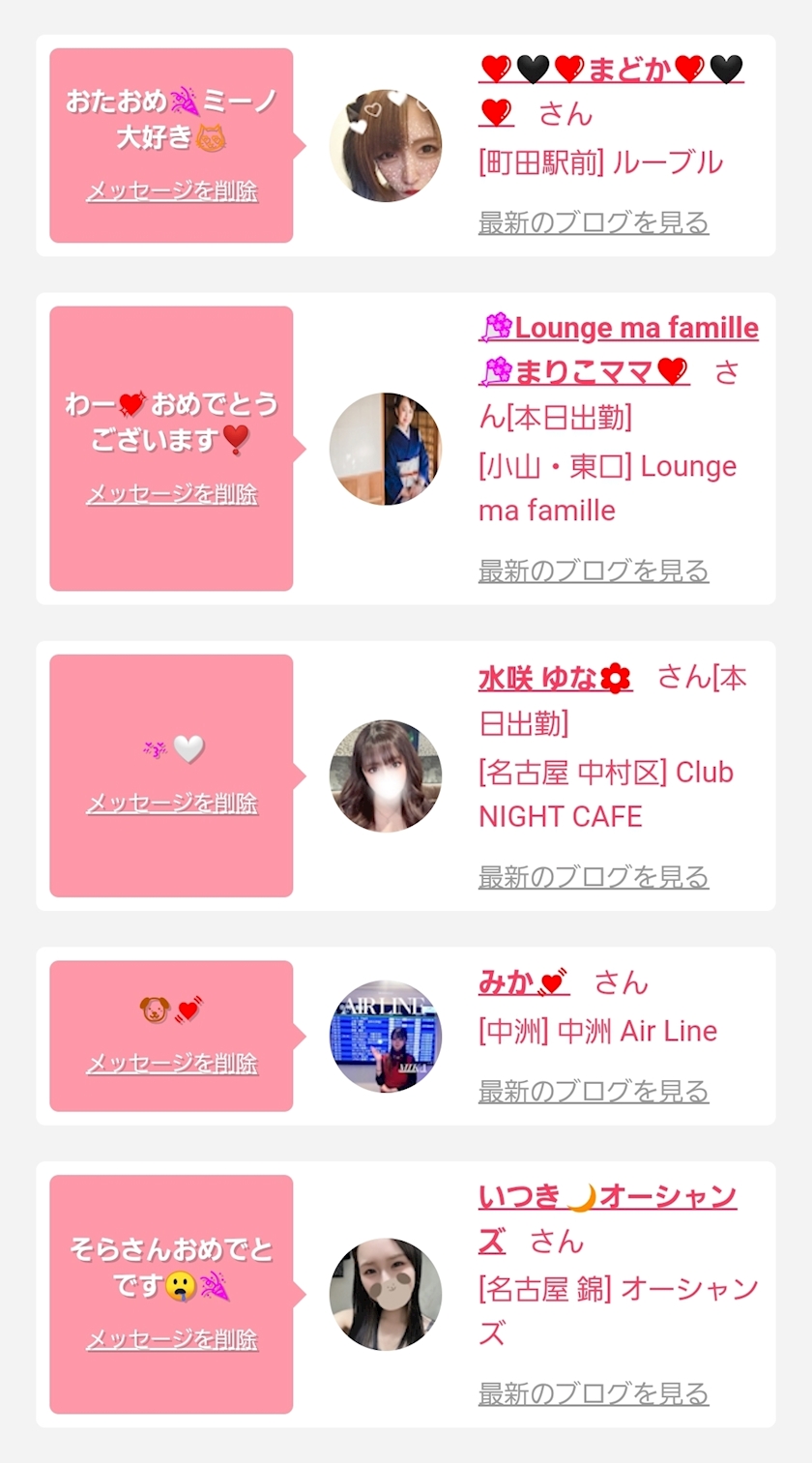Delete the おたおめ ミーノ大好き message
This screenshot has width=812, height=1463.
pyautogui.click(x=172, y=191)
